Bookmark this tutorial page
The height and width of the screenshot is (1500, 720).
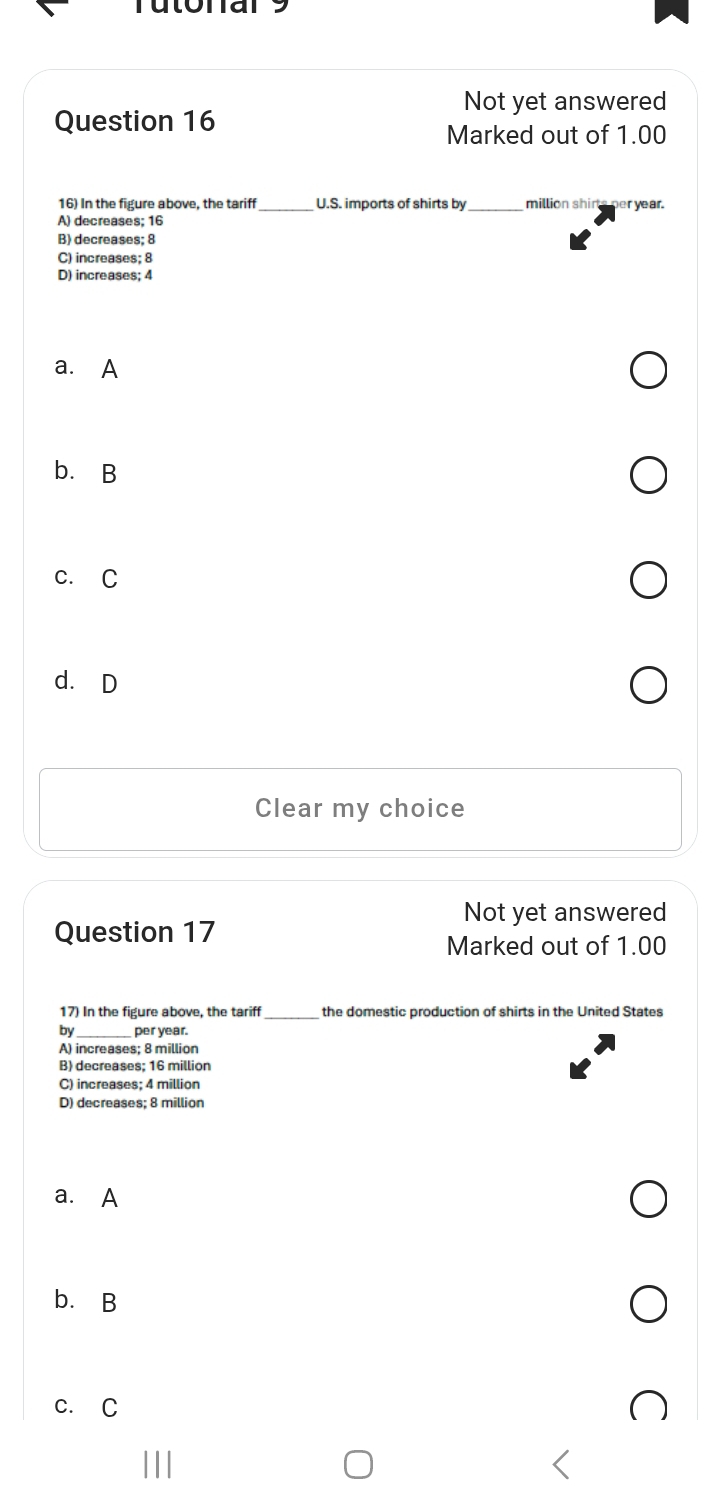(672, 10)
